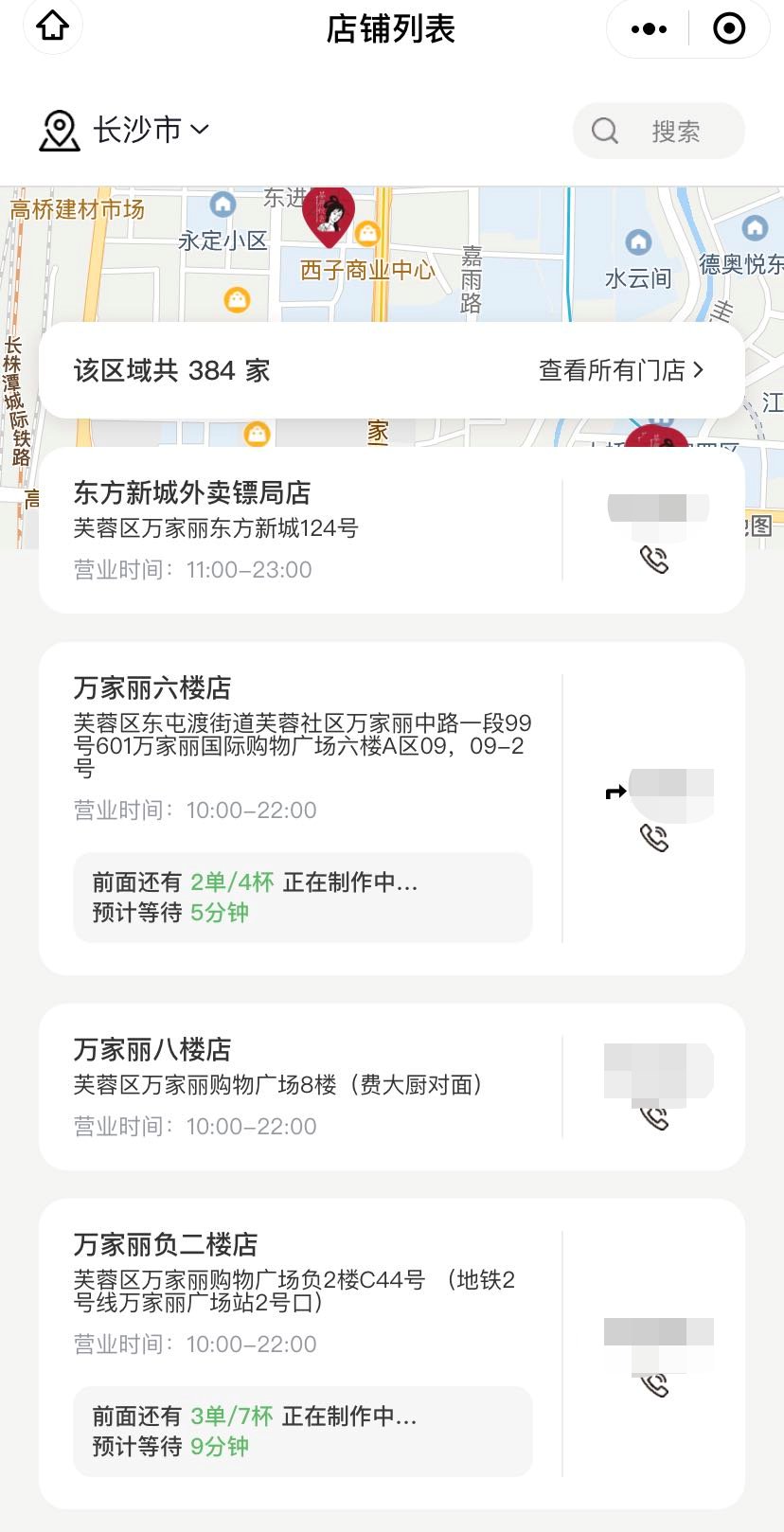
Task: Call 东方新城外卖镖局店 via phone icon
Action: [654, 560]
